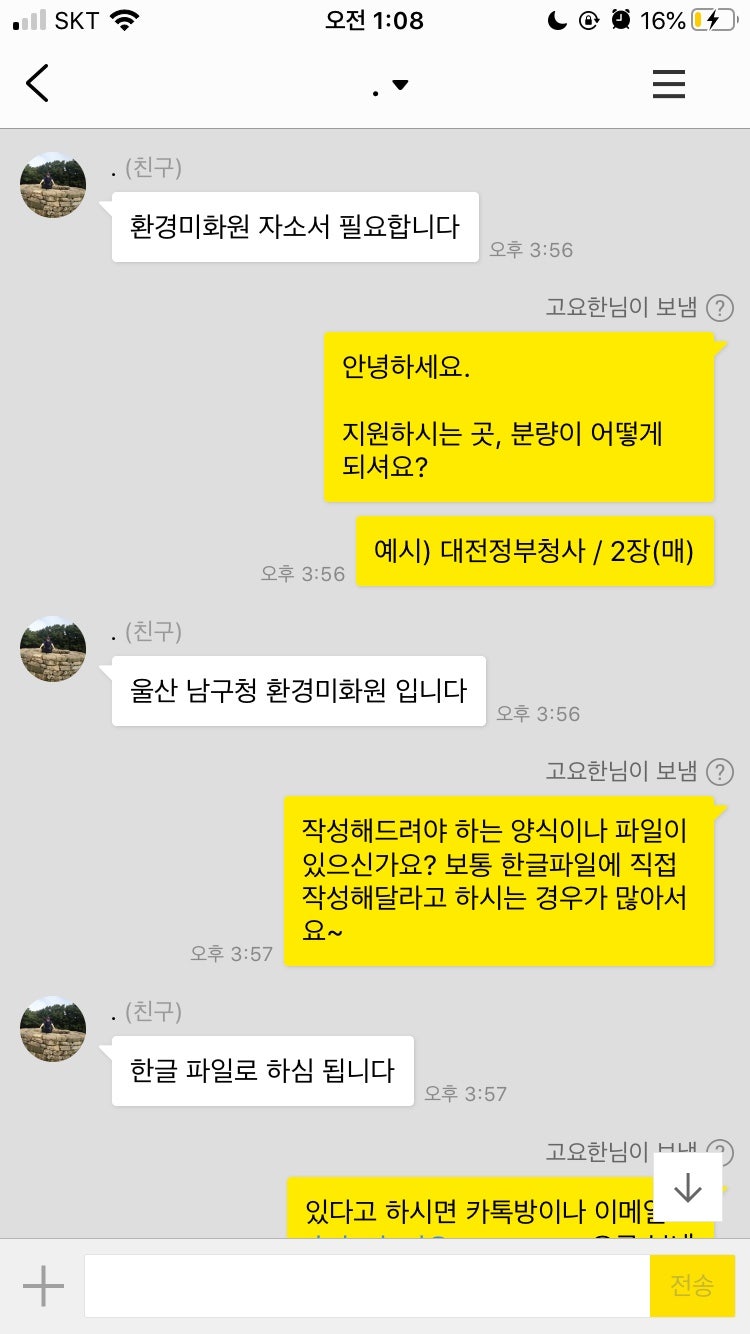Tap the message input field

click(366, 1286)
